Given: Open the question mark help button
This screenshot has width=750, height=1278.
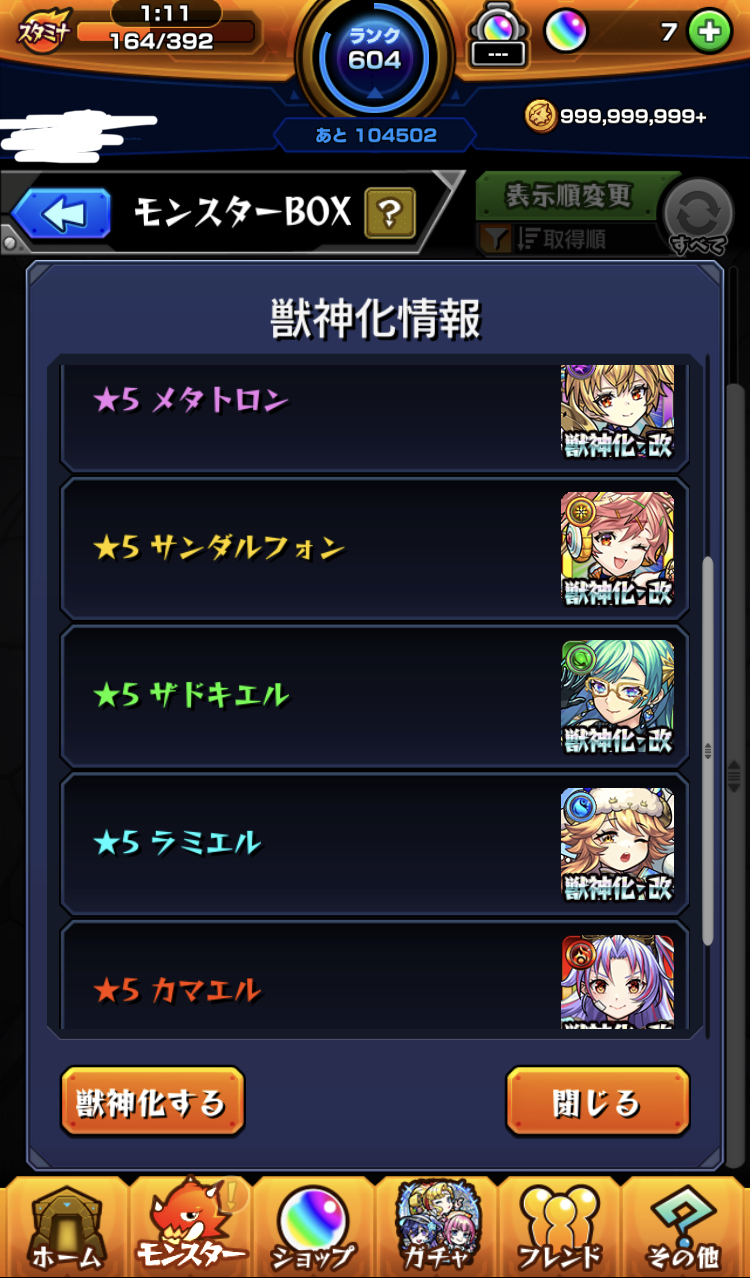Looking at the screenshot, I should click(389, 212).
